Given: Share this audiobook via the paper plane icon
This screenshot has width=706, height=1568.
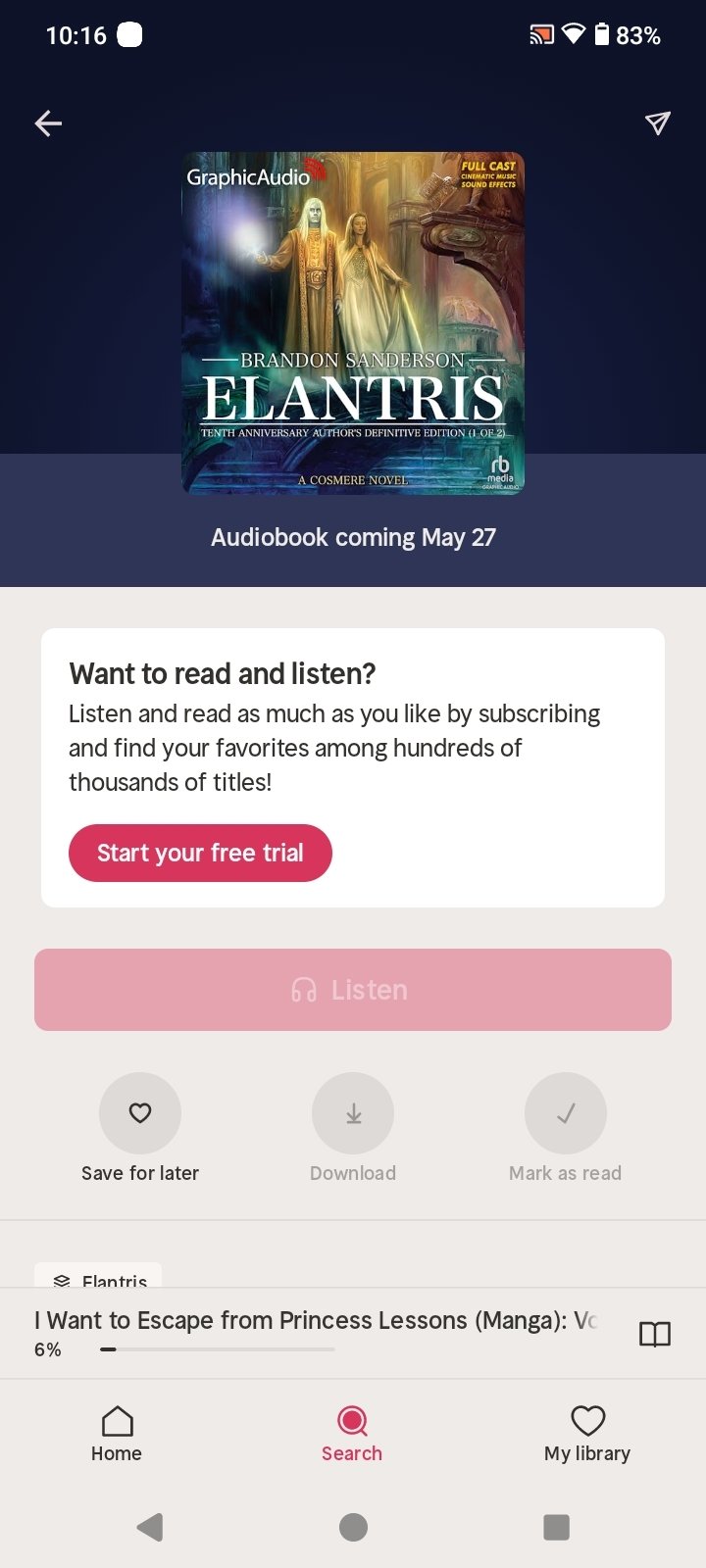Looking at the screenshot, I should [x=657, y=122].
